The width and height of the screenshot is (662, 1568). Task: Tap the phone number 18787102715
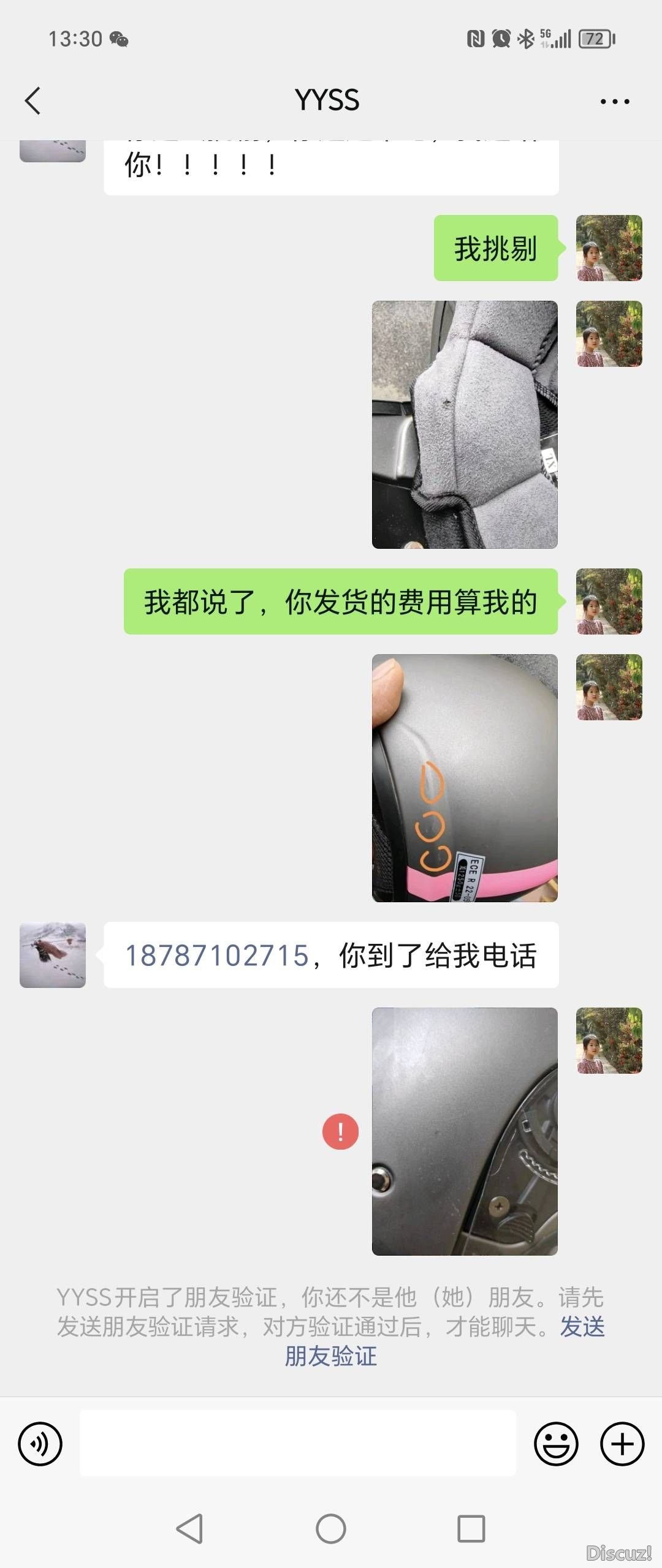(217, 956)
